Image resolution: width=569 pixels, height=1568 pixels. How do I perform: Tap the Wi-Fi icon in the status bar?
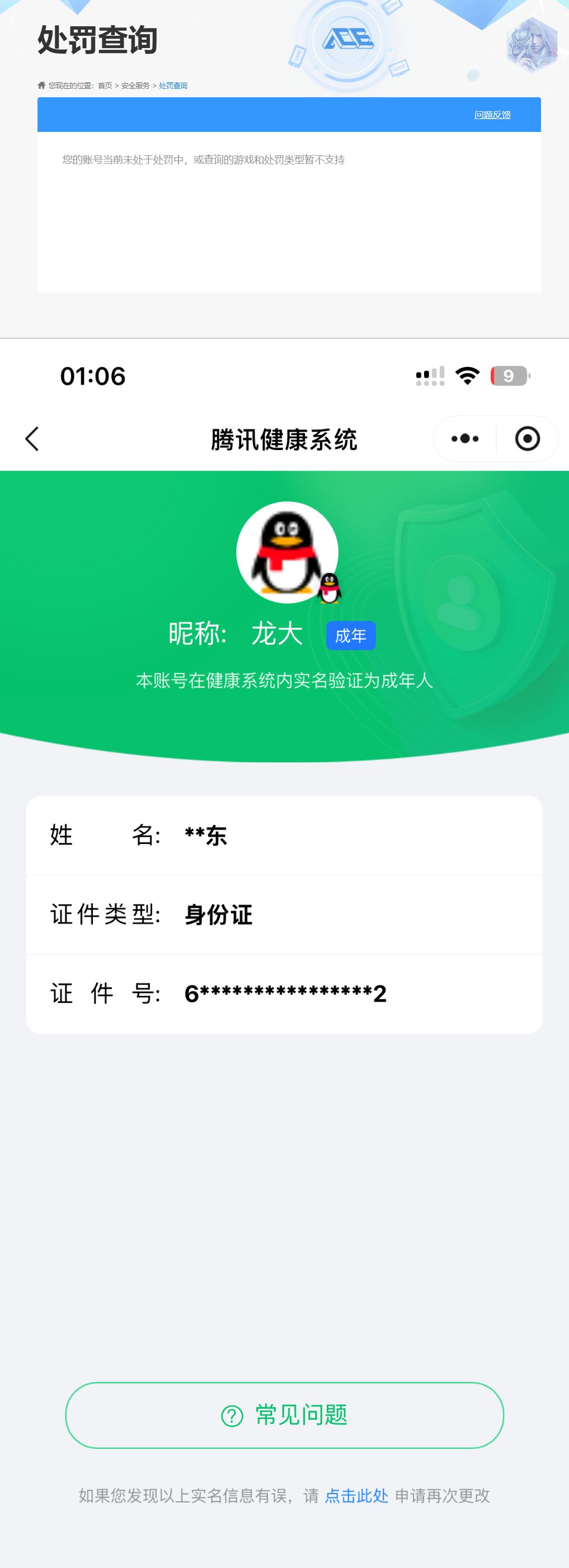[467, 376]
